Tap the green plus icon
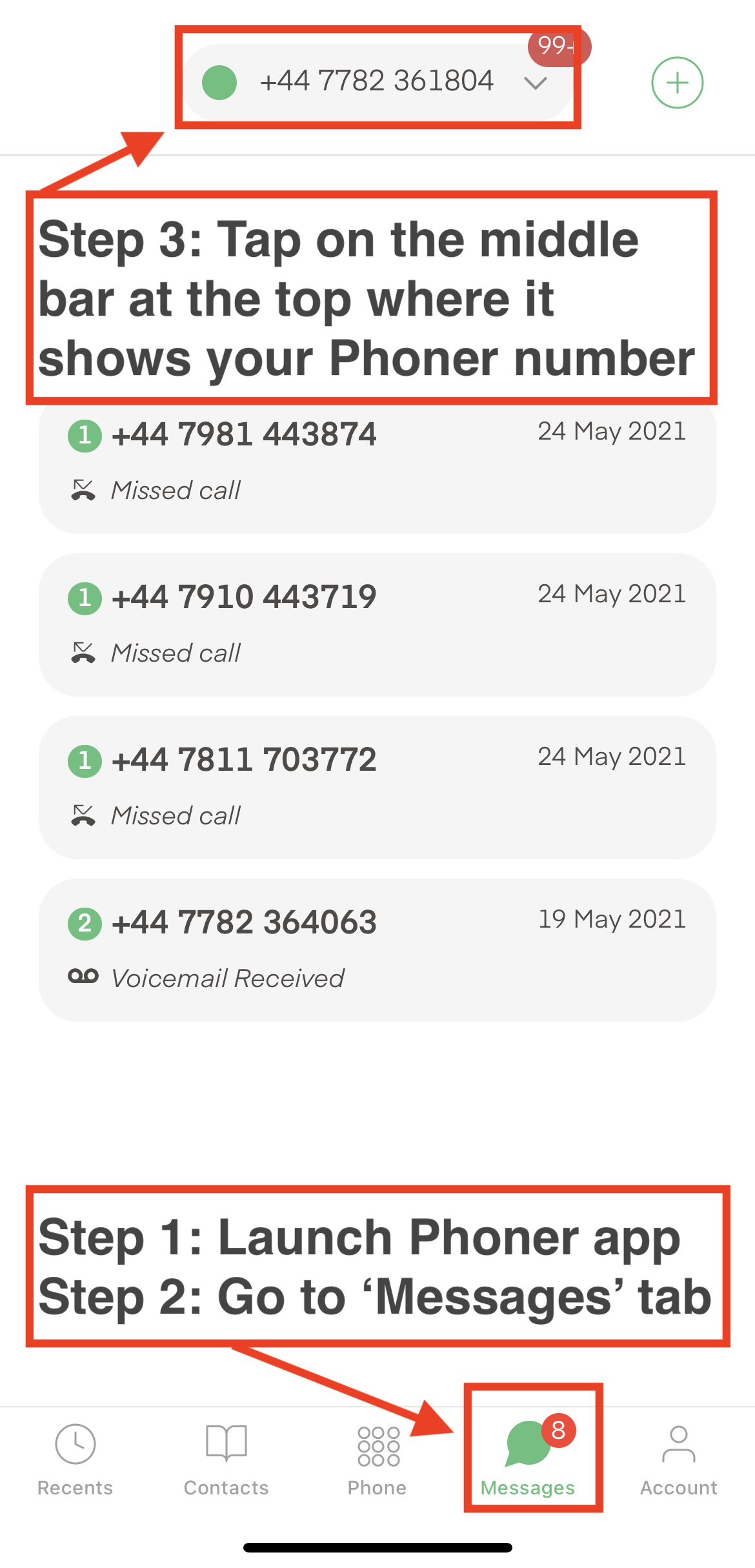The image size is (755, 1568). (677, 83)
